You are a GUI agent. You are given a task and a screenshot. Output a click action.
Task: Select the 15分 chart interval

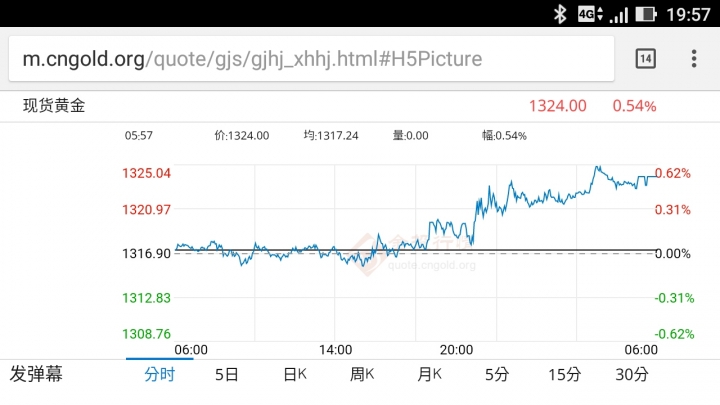pos(564,375)
